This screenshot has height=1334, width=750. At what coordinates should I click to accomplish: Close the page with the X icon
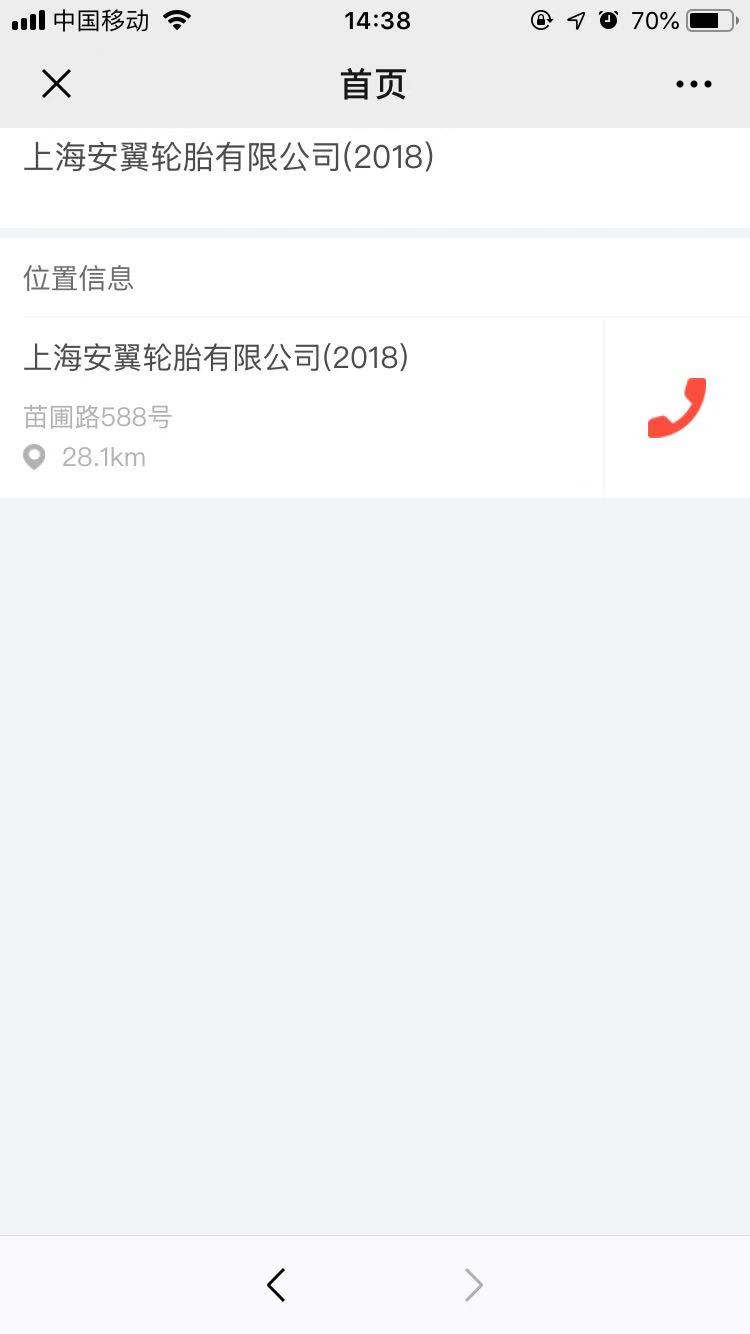pyautogui.click(x=56, y=84)
